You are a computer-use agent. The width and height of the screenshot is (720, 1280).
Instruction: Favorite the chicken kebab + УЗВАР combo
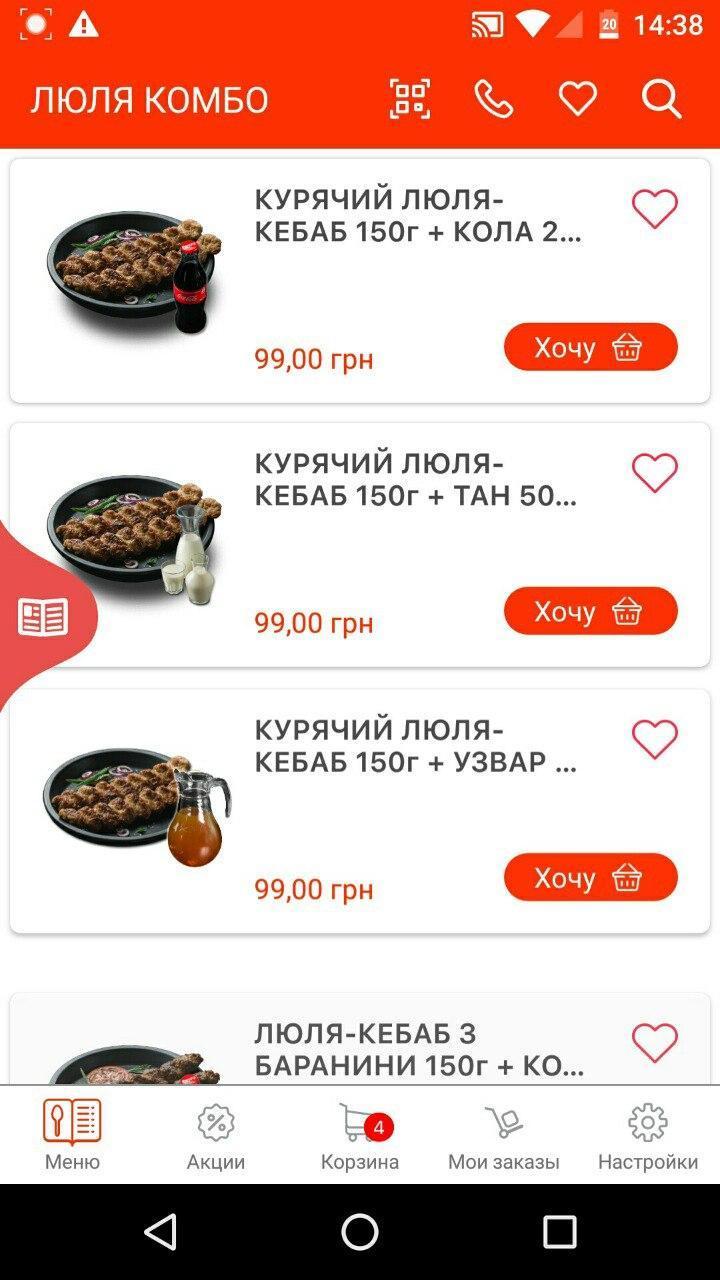[655, 739]
